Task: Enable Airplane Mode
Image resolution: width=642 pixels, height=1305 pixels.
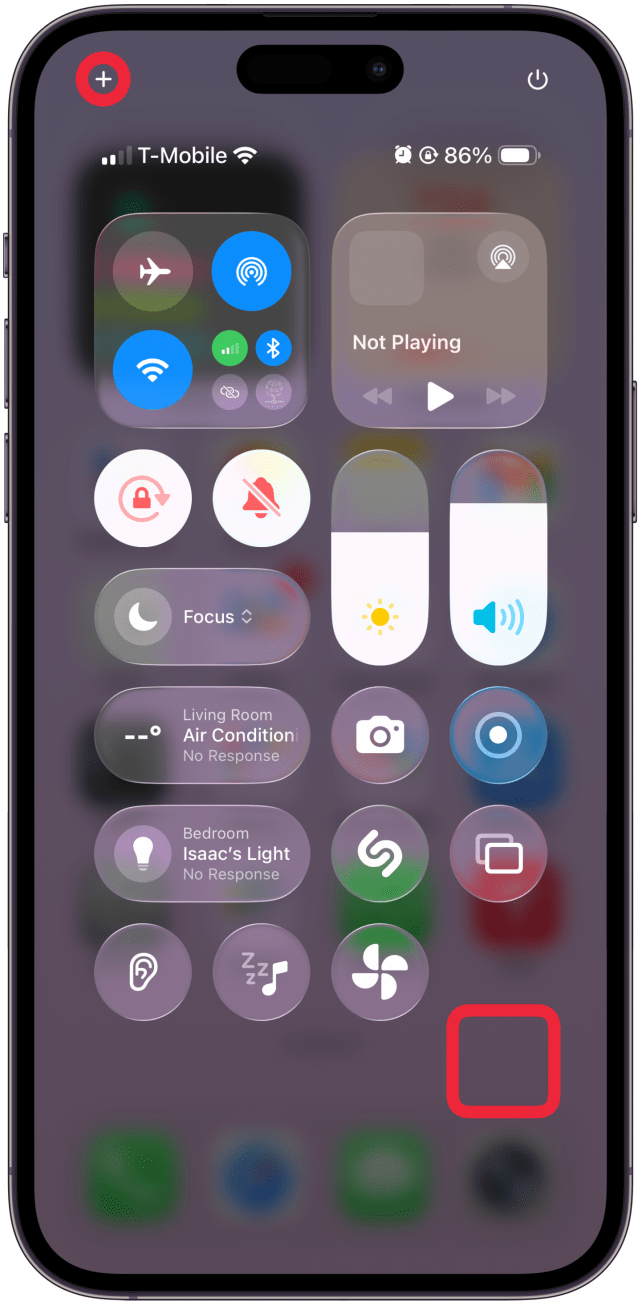Action: point(153,271)
